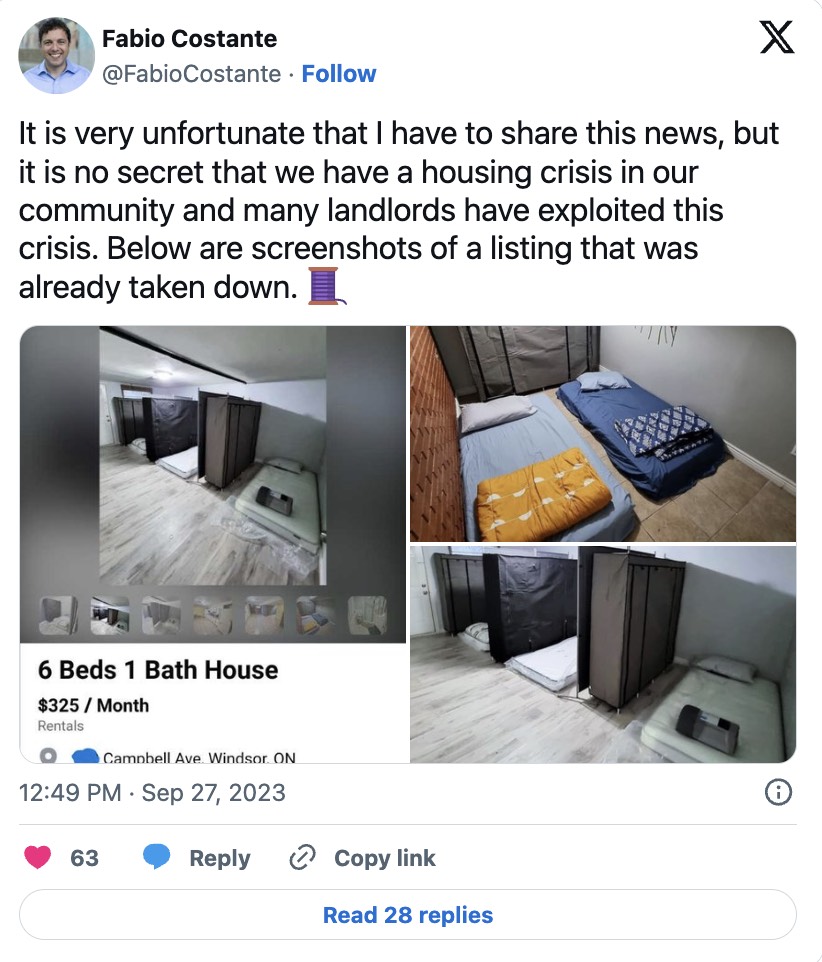The height and width of the screenshot is (962, 822).
Task: Open Fabio Costante's name link
Action: 189,40
